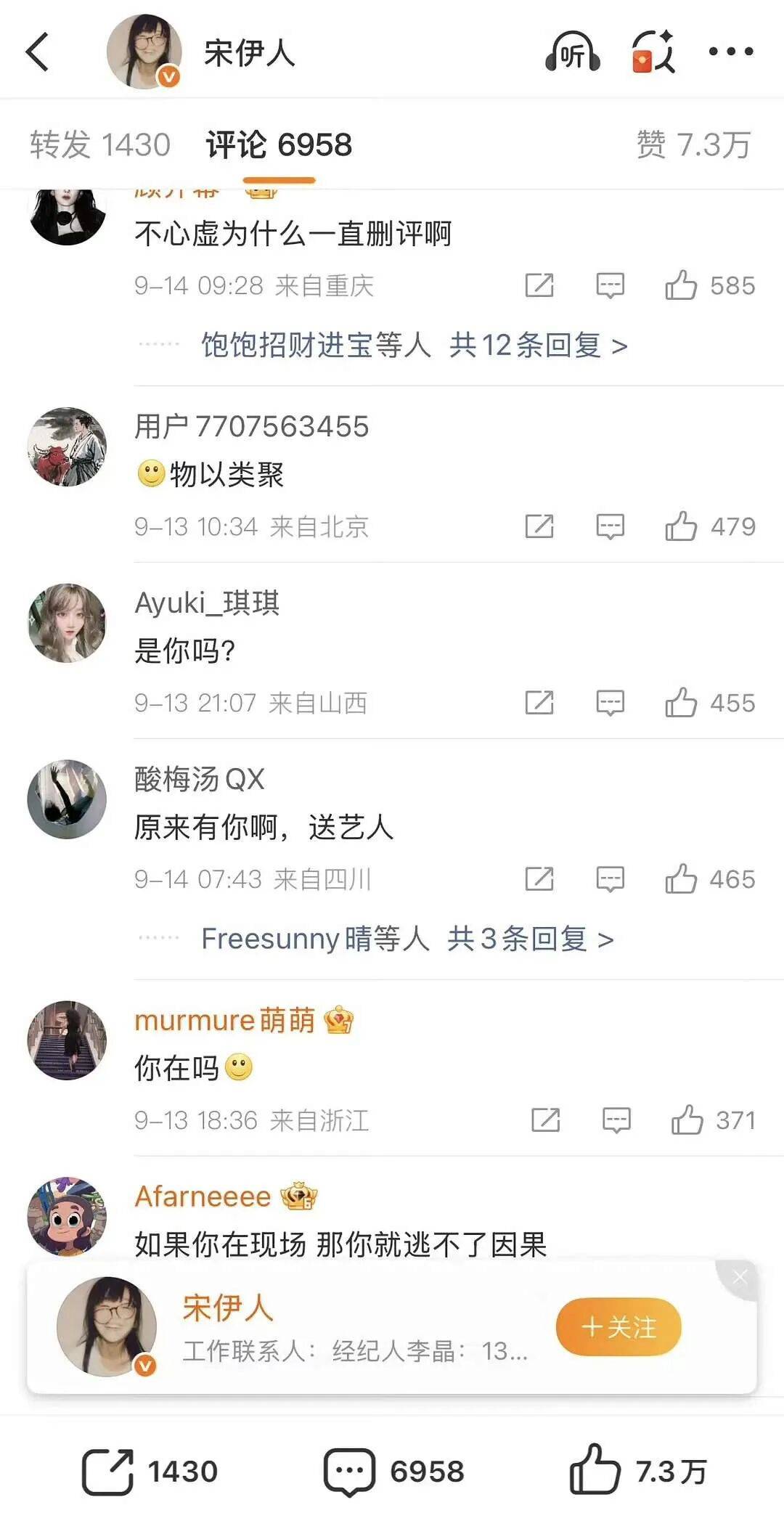Switch to the 转发 1430 tab
784x1513 pixels.
[x=100, y=144]
